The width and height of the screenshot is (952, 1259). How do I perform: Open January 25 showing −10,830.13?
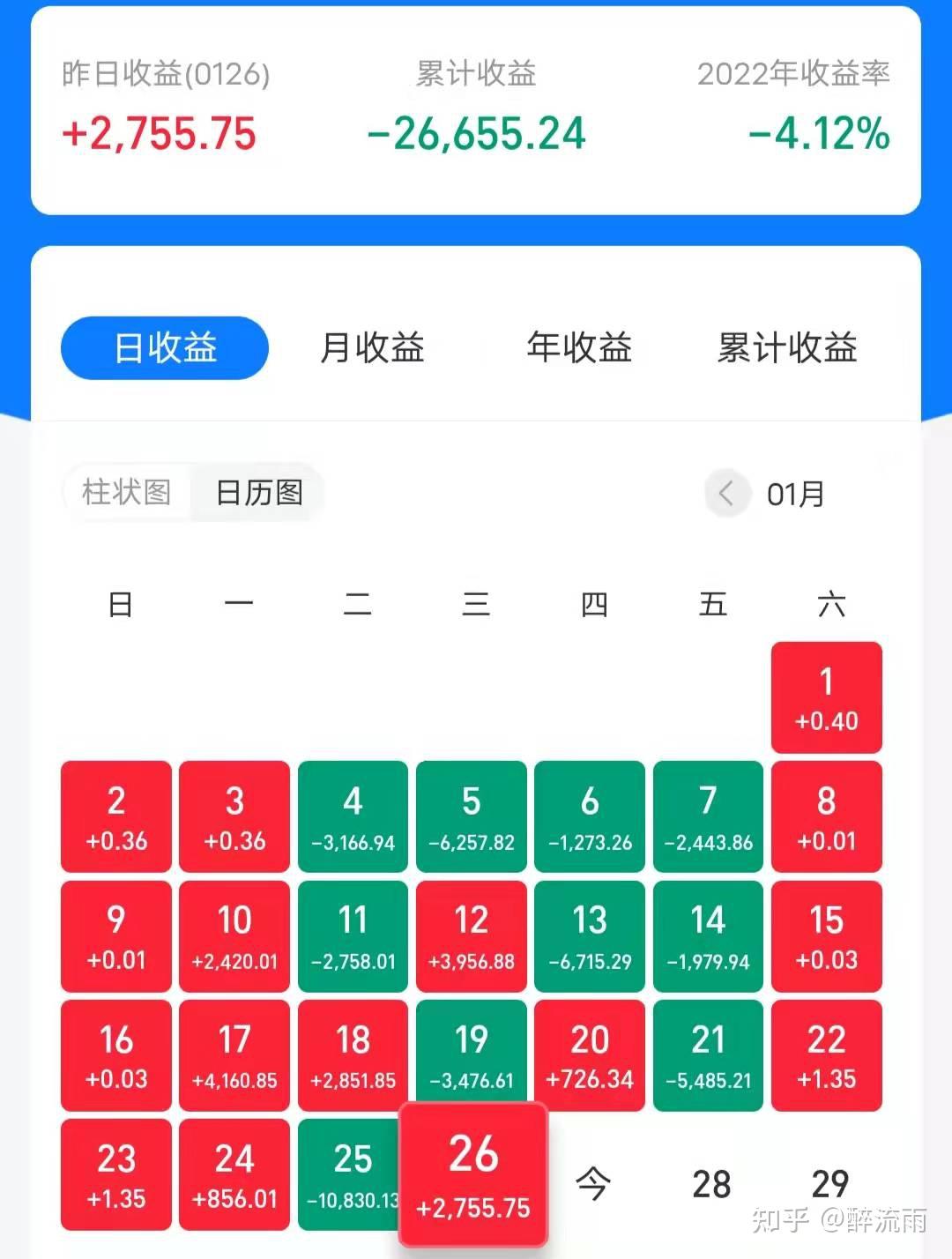click(352, 1173)
